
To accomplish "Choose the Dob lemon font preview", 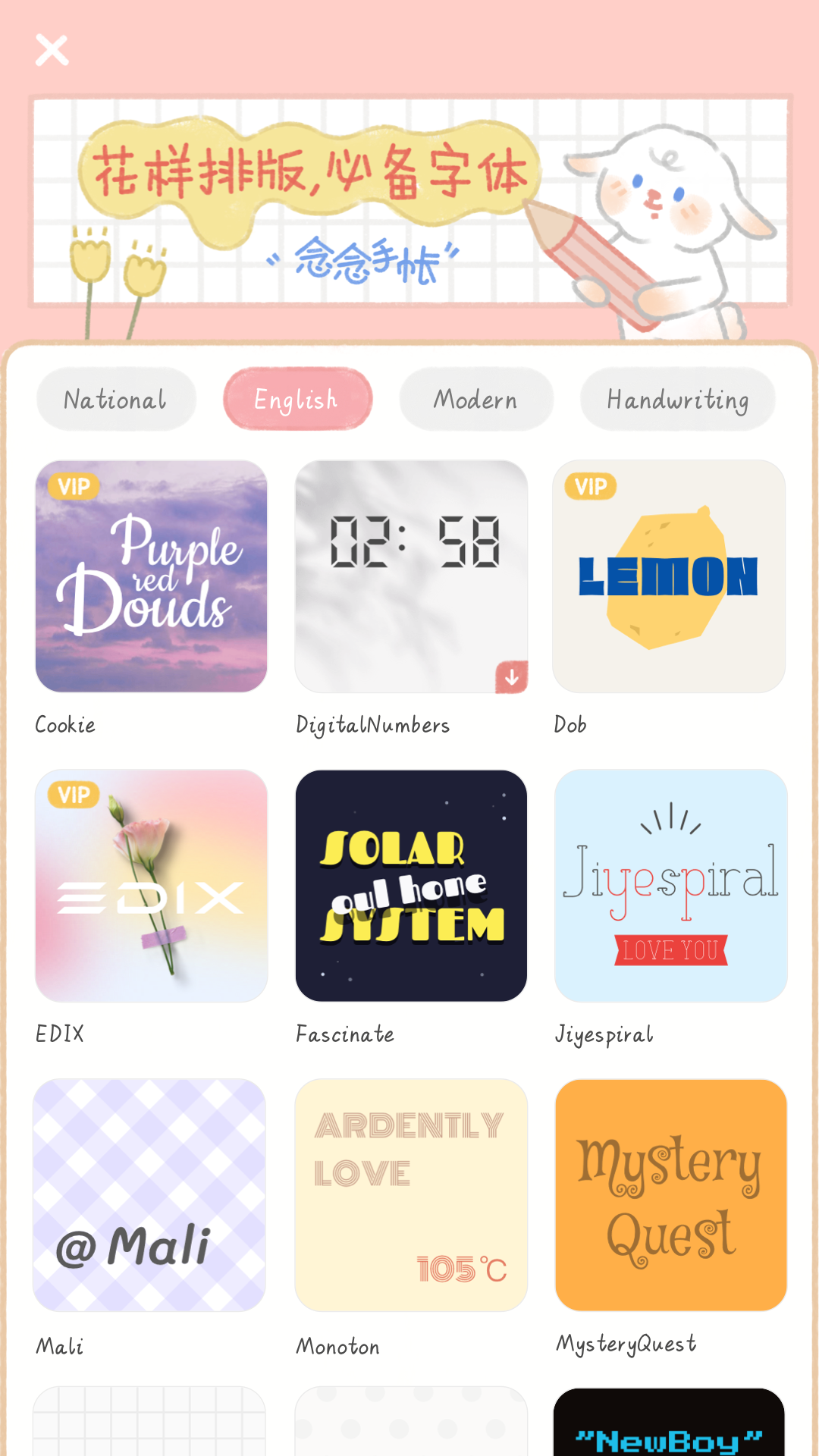I will [670, 578].
